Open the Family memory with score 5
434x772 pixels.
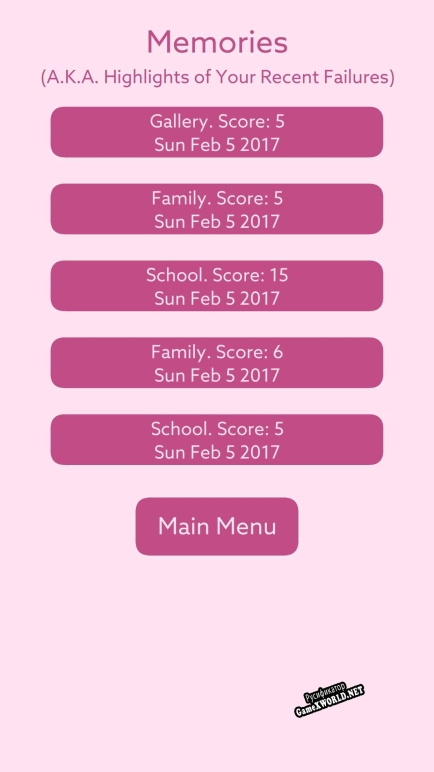pyautogui.click(x=217, y=209)
